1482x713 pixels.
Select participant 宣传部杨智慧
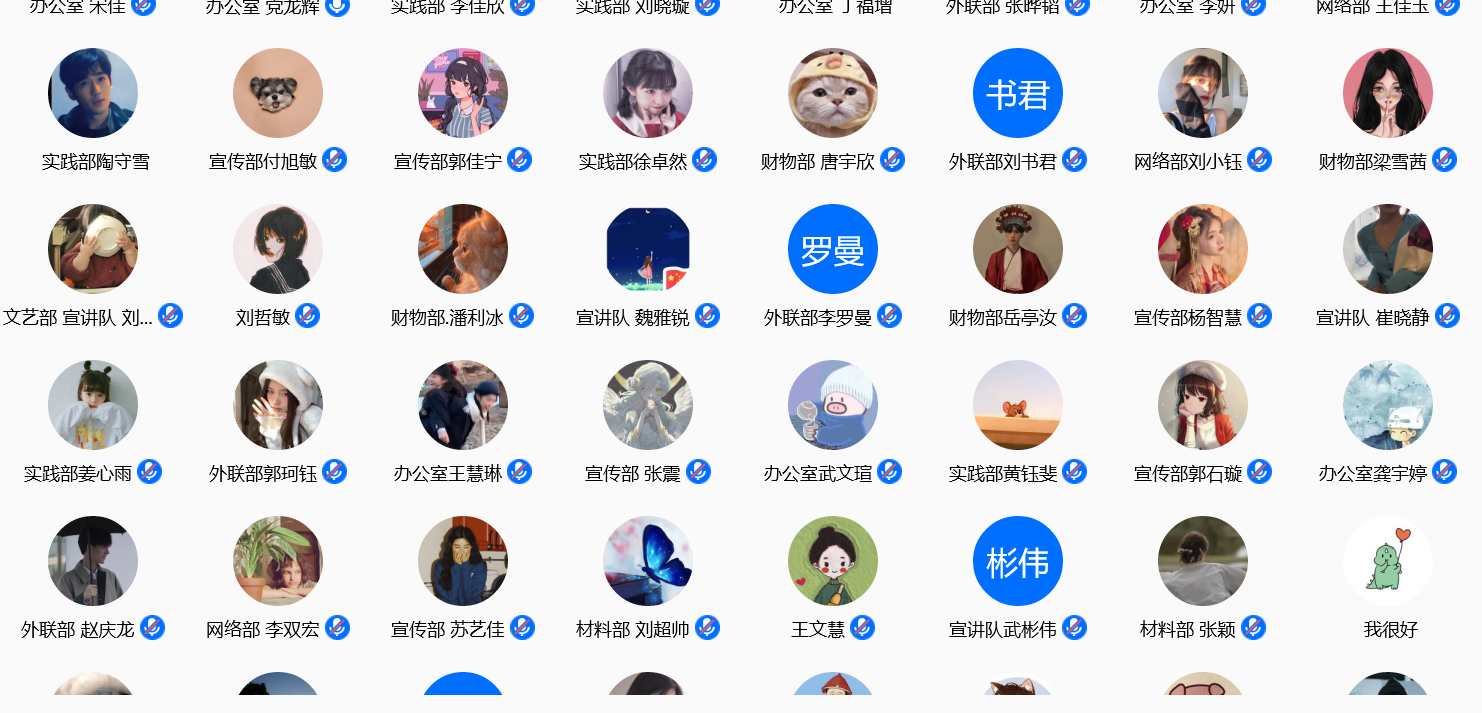(1203, 249)
